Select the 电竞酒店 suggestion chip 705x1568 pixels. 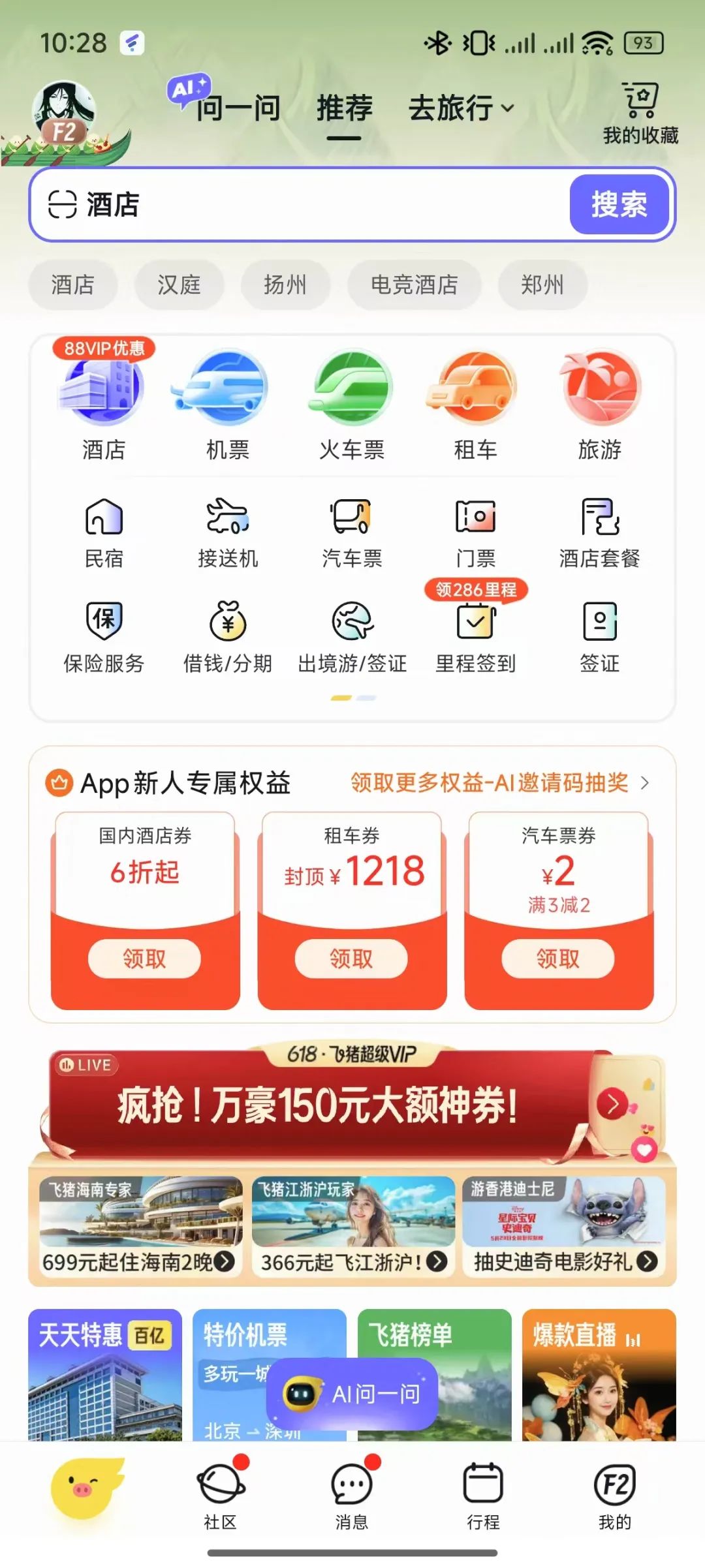pos(414,285)
